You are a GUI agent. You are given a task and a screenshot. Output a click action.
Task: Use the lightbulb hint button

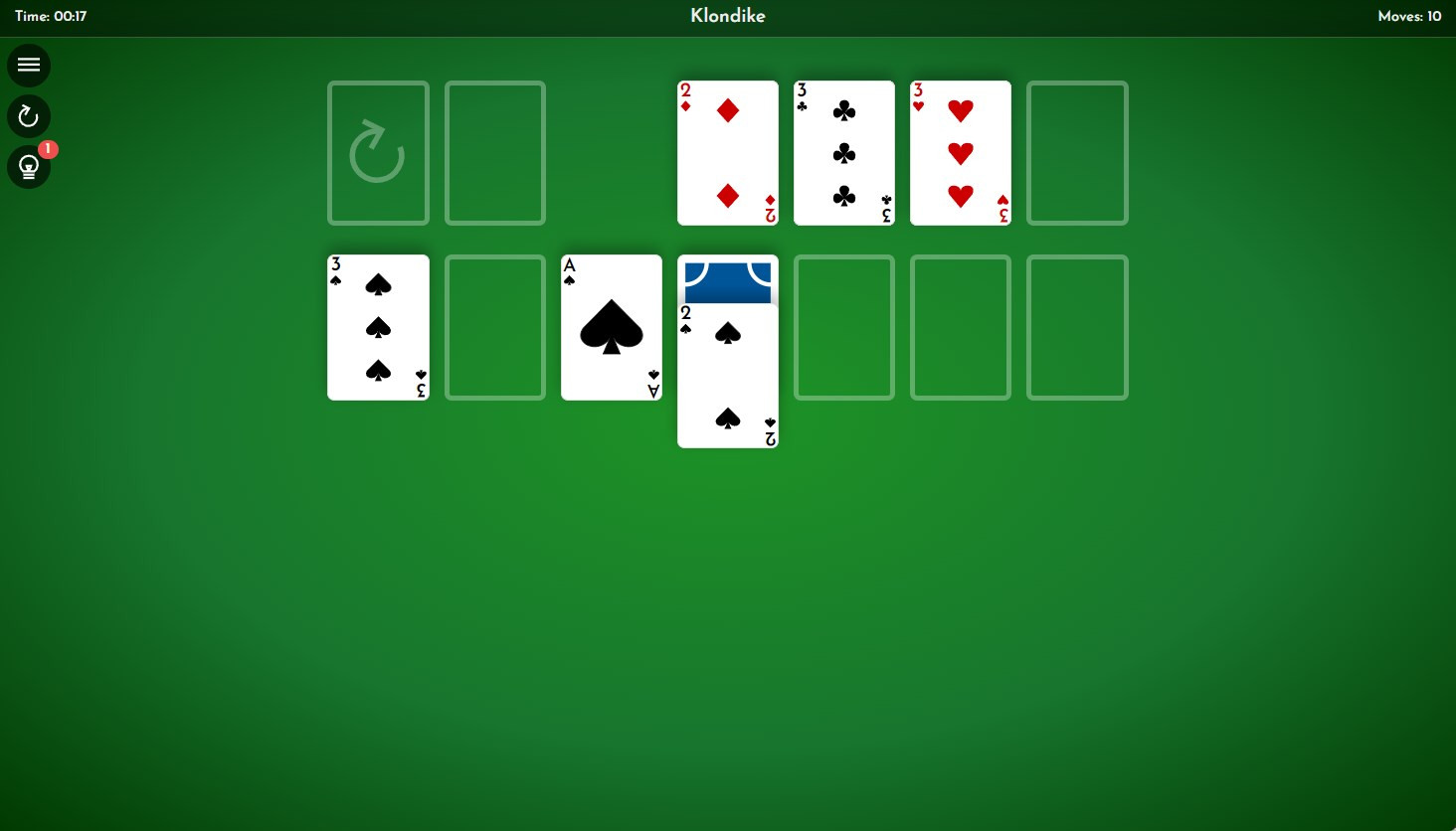coord(29,167)
